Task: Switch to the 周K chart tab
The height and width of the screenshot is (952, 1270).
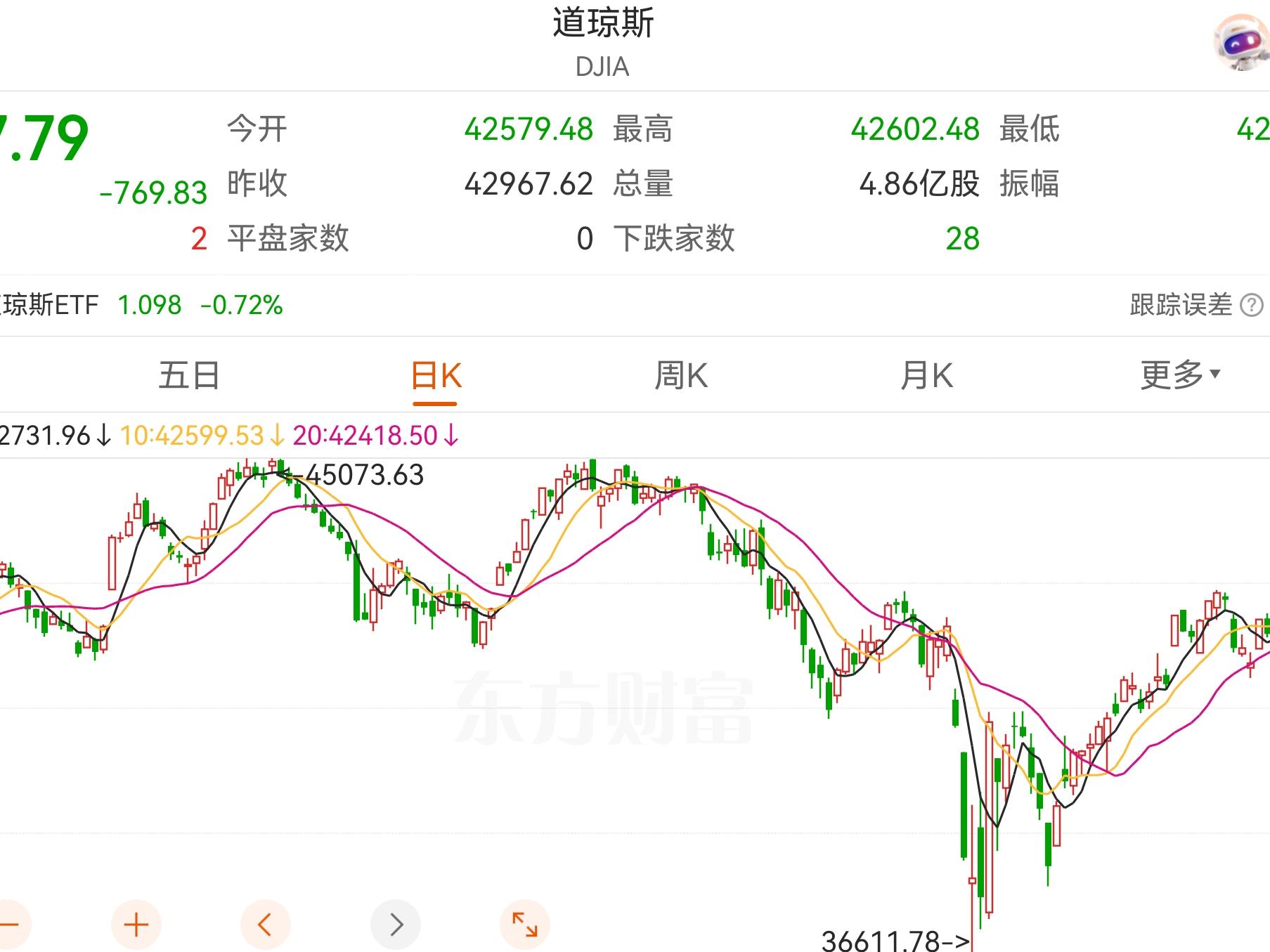Action: click(x=681, y=375)
